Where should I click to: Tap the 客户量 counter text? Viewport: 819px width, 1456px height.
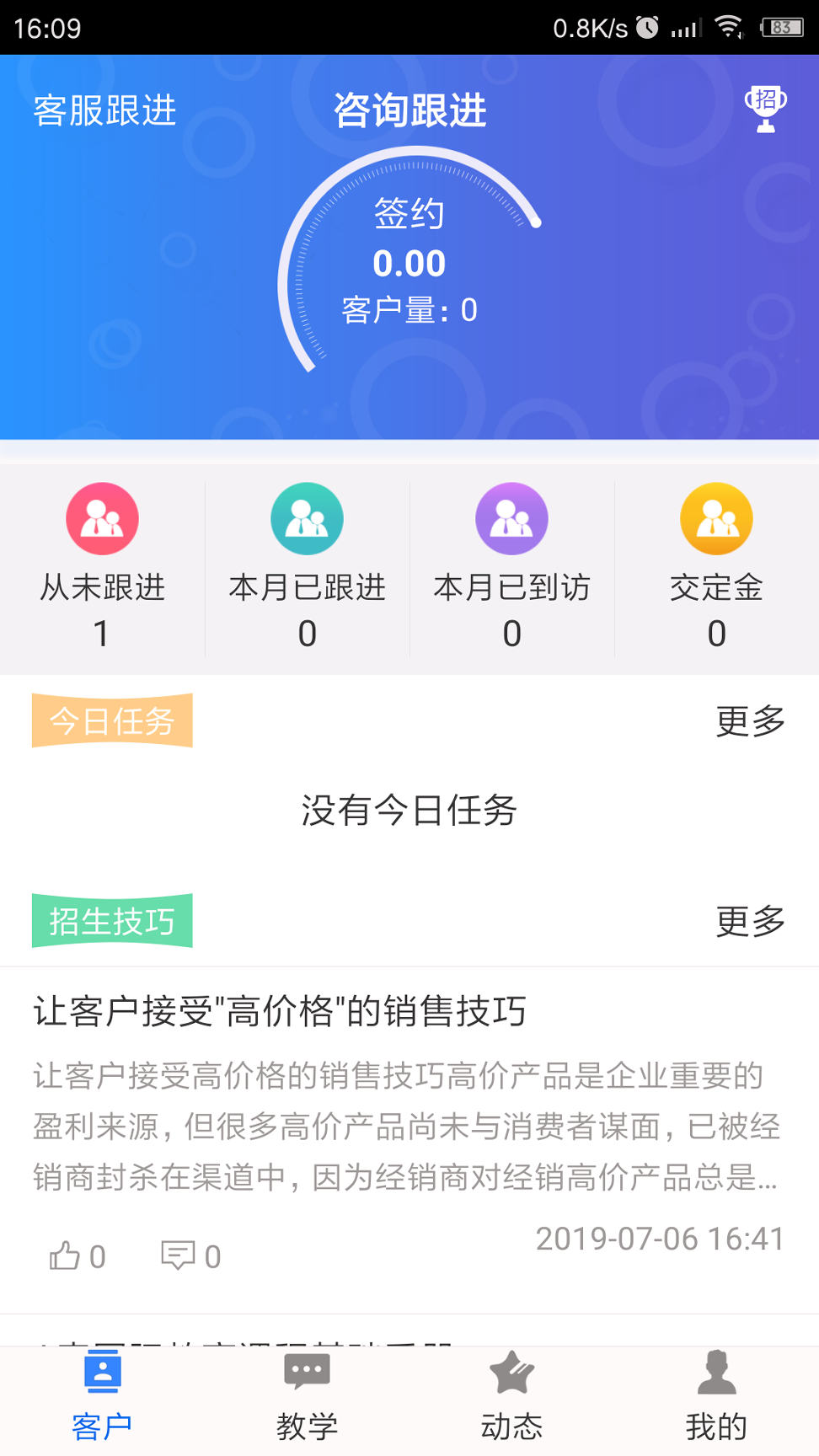[410, 308]
